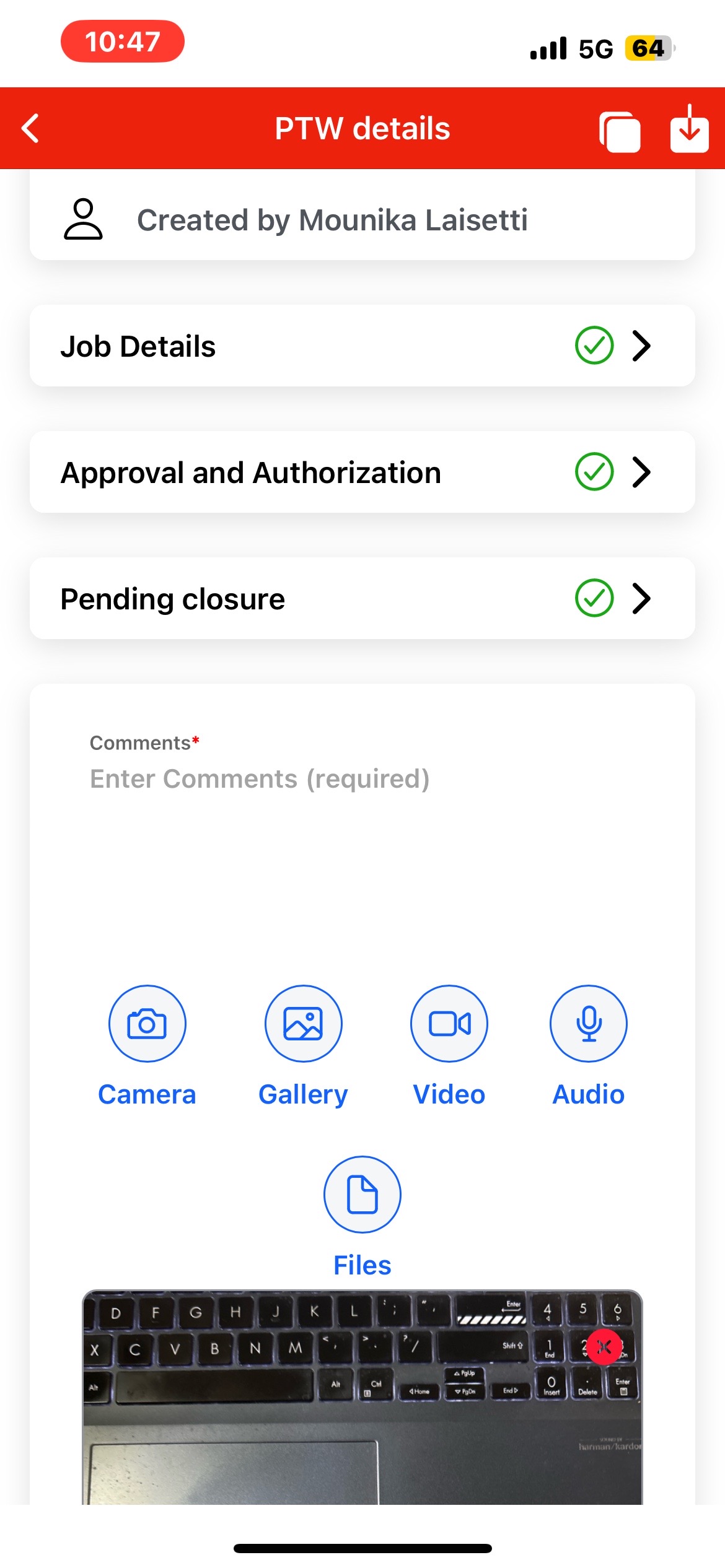This screenshot has height=1568, width=725.
Task: Open Approval and Authorization section
Action: [362, 472]
